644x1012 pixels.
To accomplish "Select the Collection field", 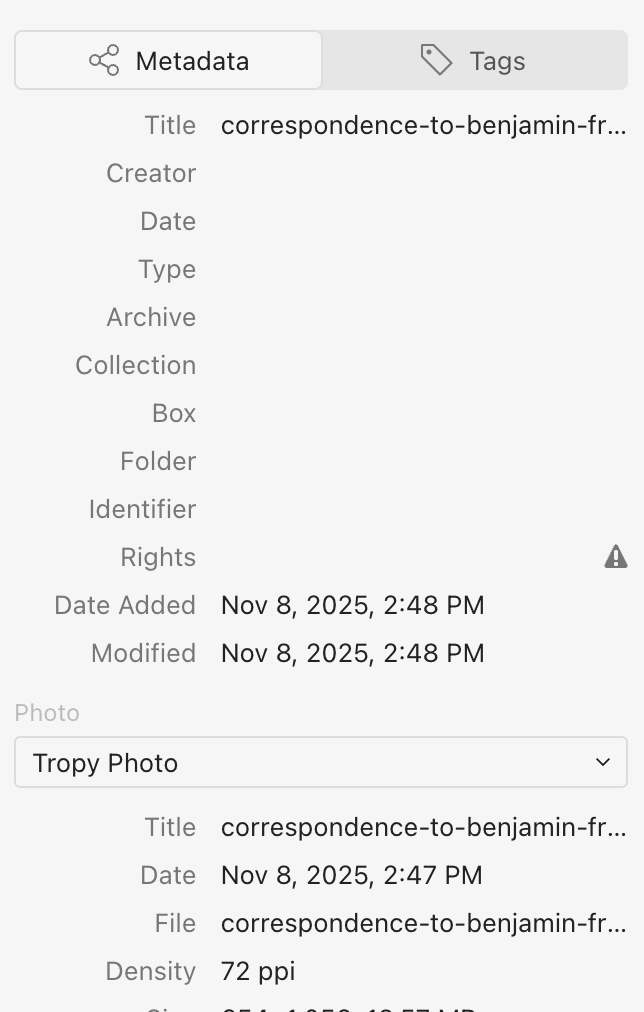I will click(420, 365).
